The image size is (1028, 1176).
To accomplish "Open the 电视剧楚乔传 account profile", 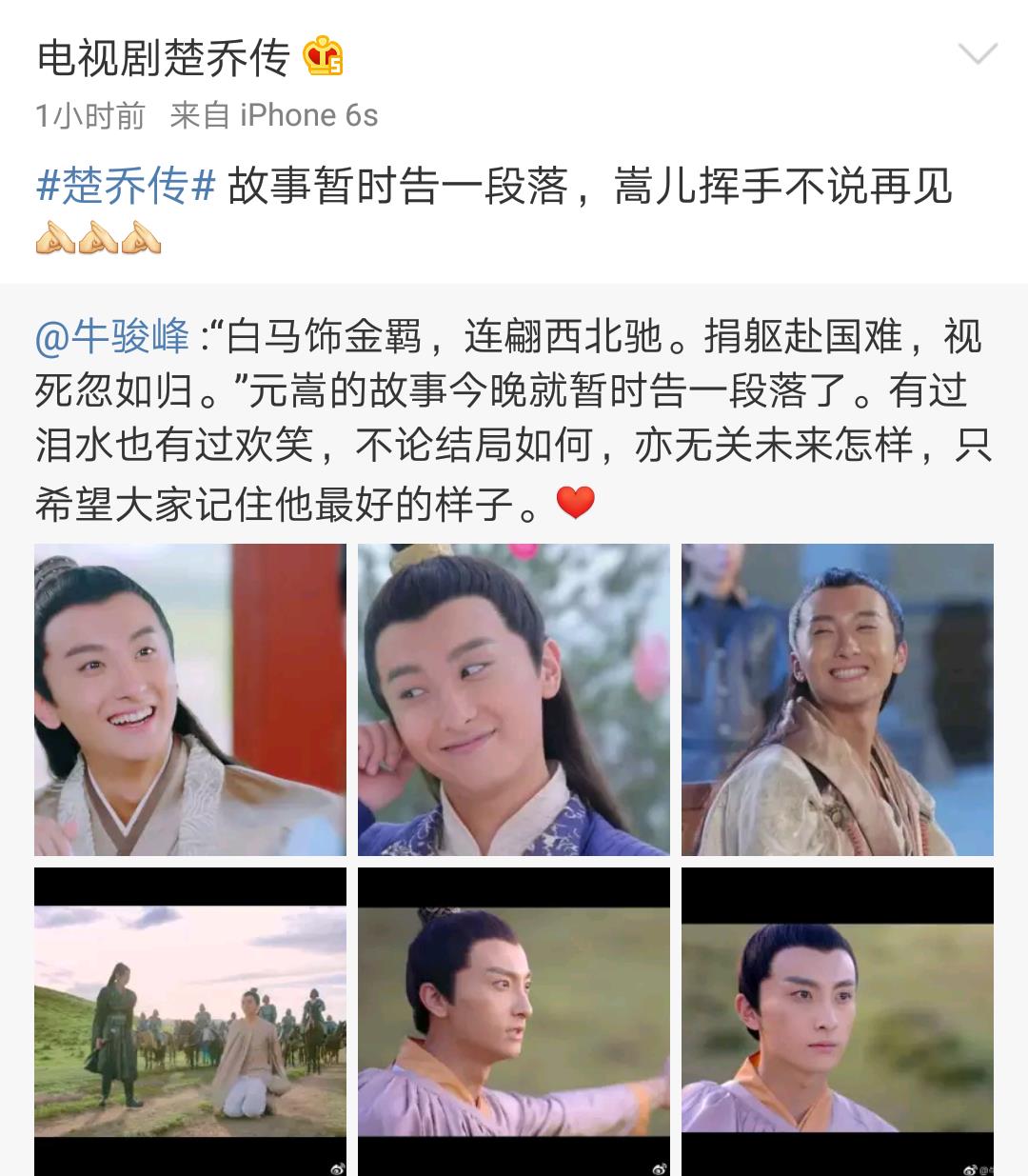I will point(164,58).
